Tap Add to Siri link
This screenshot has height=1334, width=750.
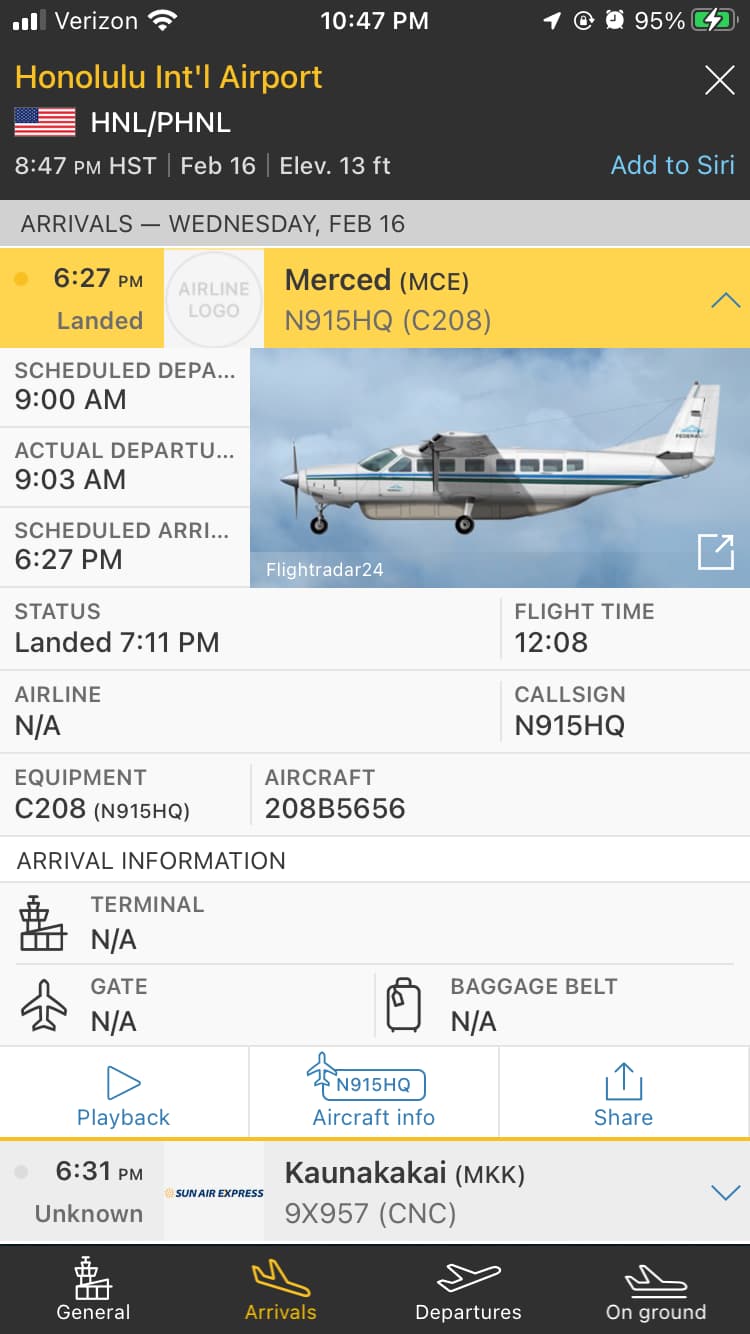(672, 165)
